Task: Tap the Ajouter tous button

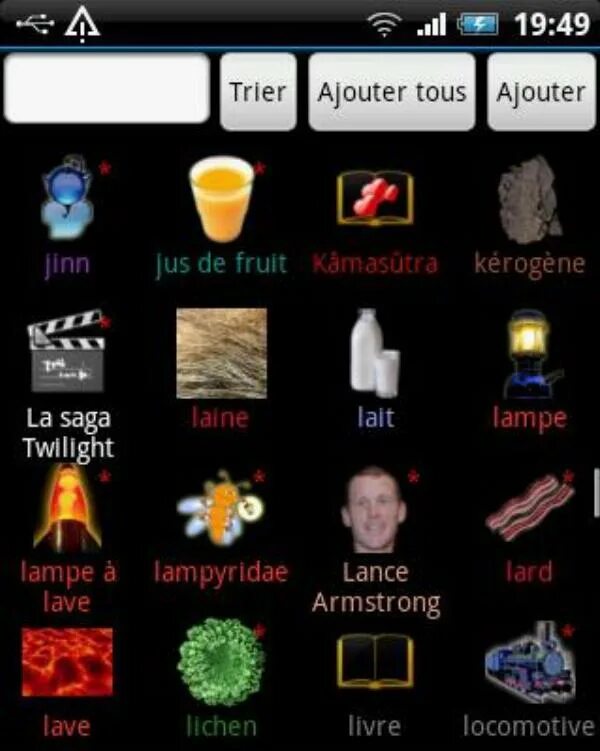Action: click(x=392, y=92)
